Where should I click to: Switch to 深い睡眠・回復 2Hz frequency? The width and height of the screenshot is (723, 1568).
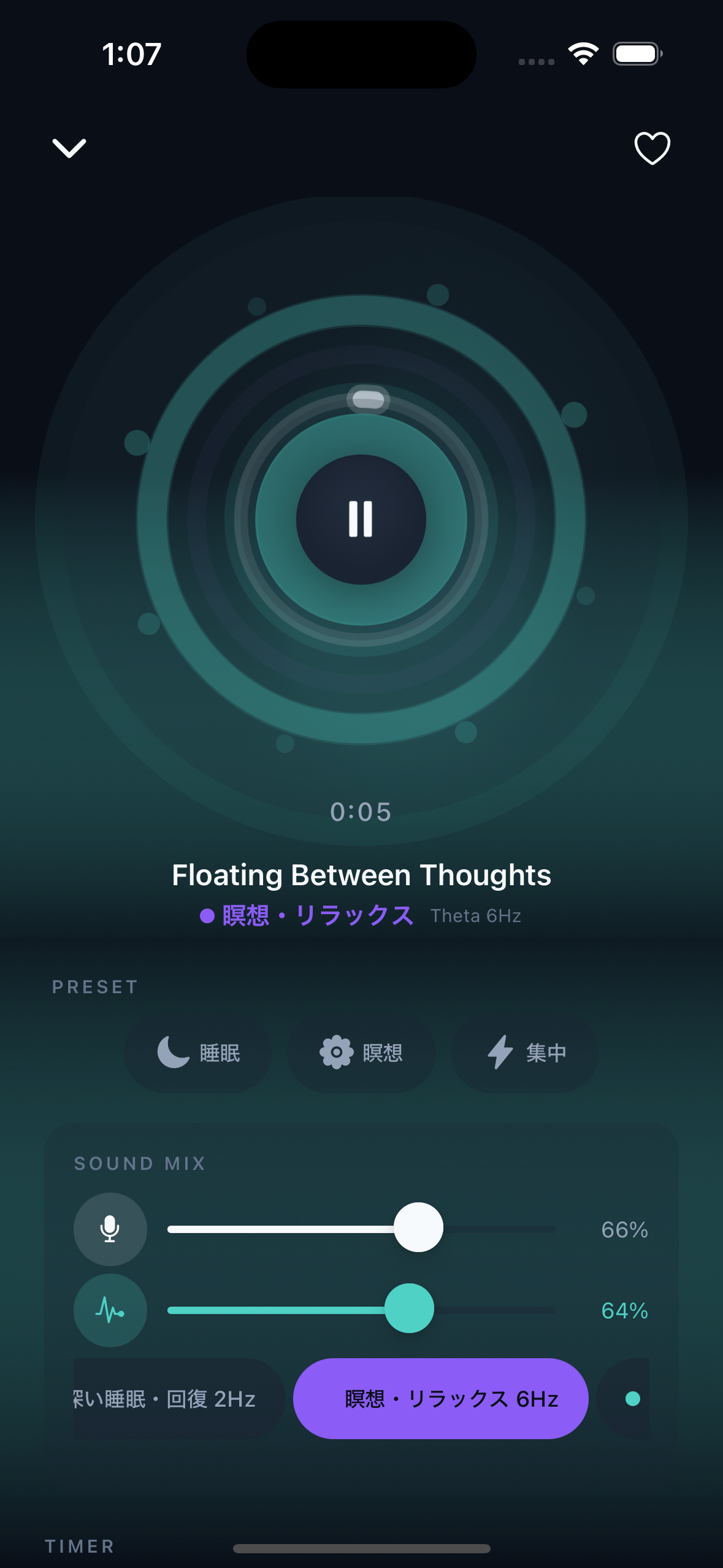click(175, 1399)
